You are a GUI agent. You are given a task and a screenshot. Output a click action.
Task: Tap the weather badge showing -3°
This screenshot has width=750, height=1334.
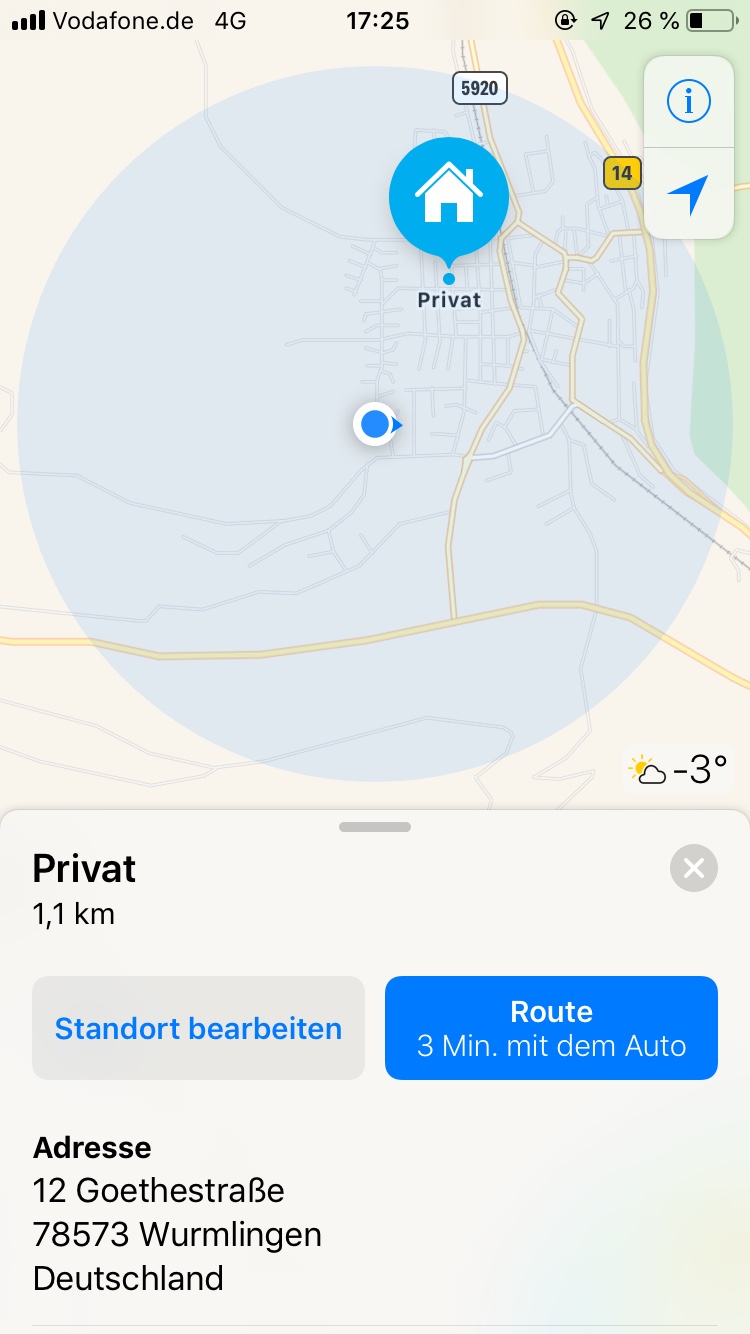pyautogui.click(x=678, y=770)
